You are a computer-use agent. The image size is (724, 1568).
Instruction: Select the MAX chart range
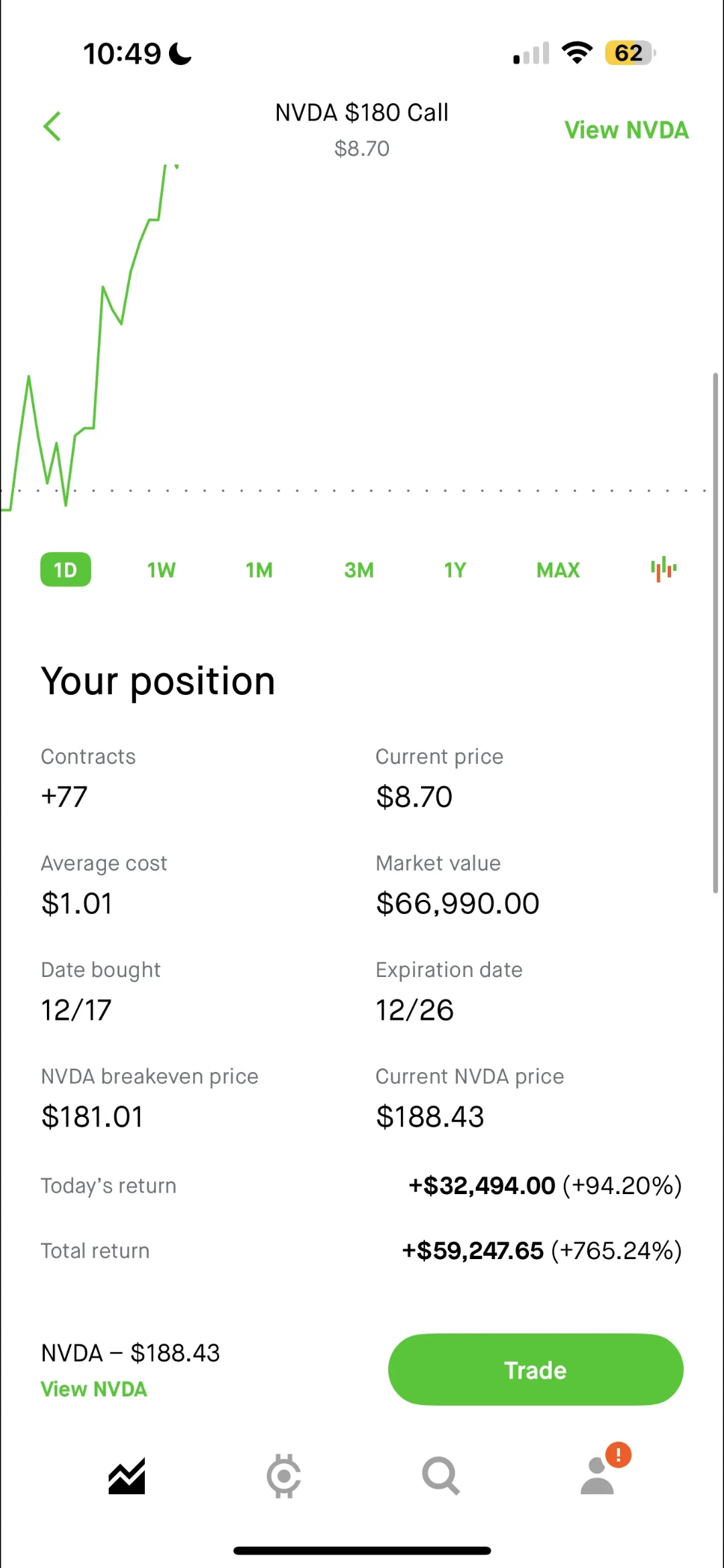click(558, 570)
